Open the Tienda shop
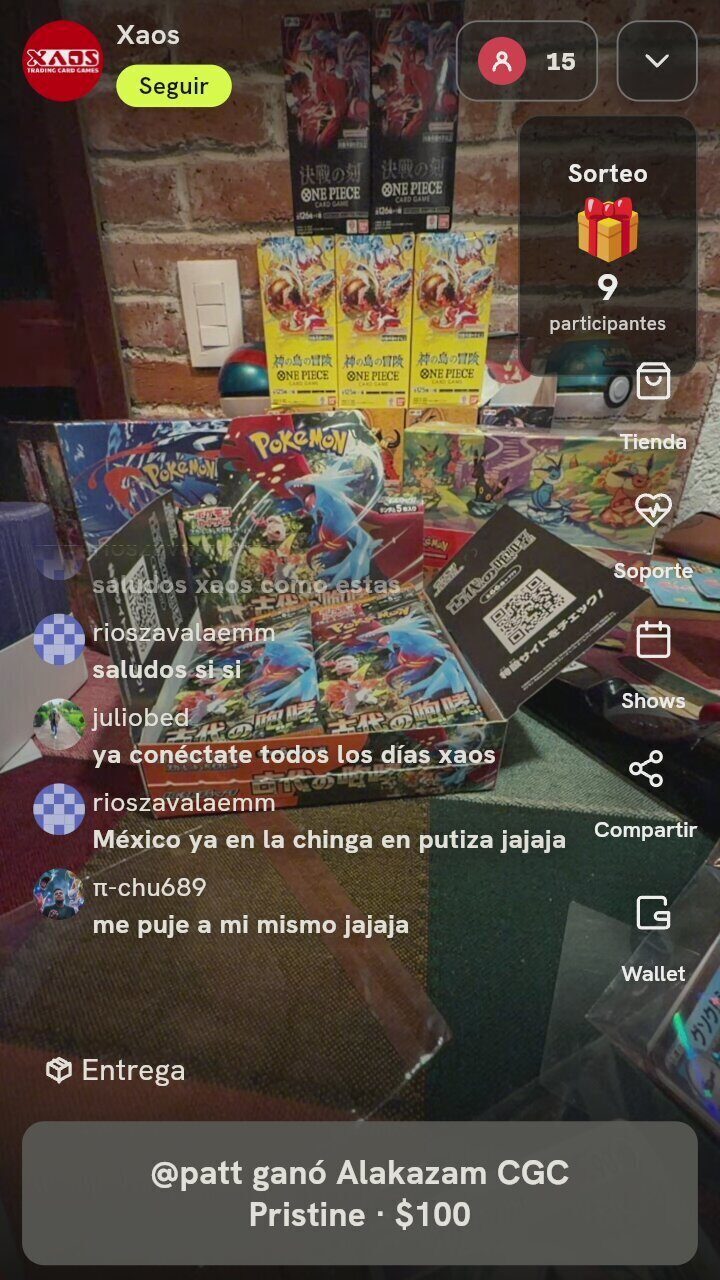The width and height of the screenshot is (720, 1280). click(x=653, y=407)
